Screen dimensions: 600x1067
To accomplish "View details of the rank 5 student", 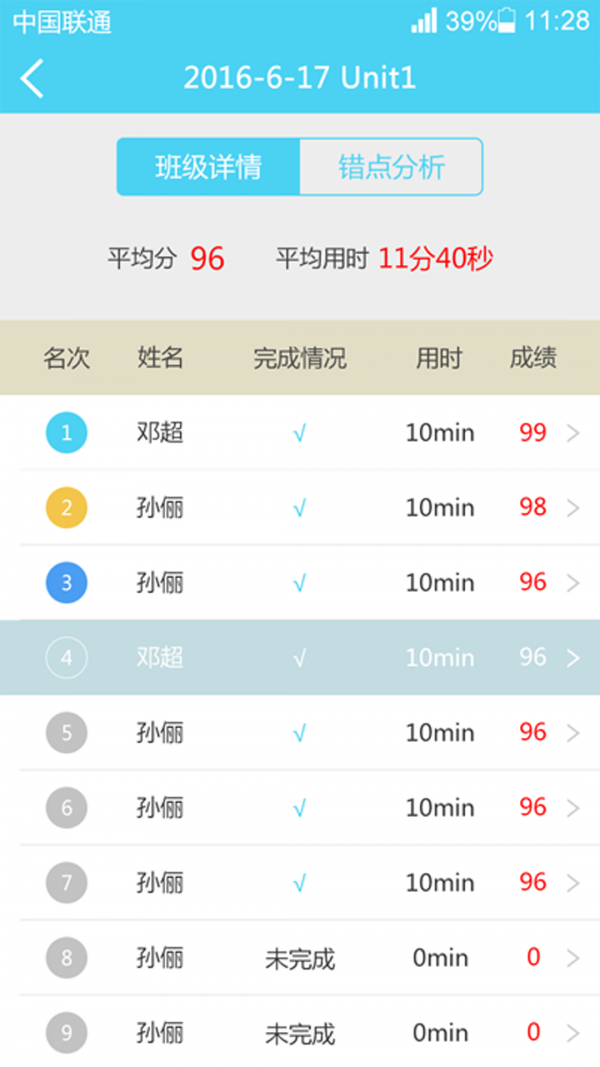I will coord(300,732).
